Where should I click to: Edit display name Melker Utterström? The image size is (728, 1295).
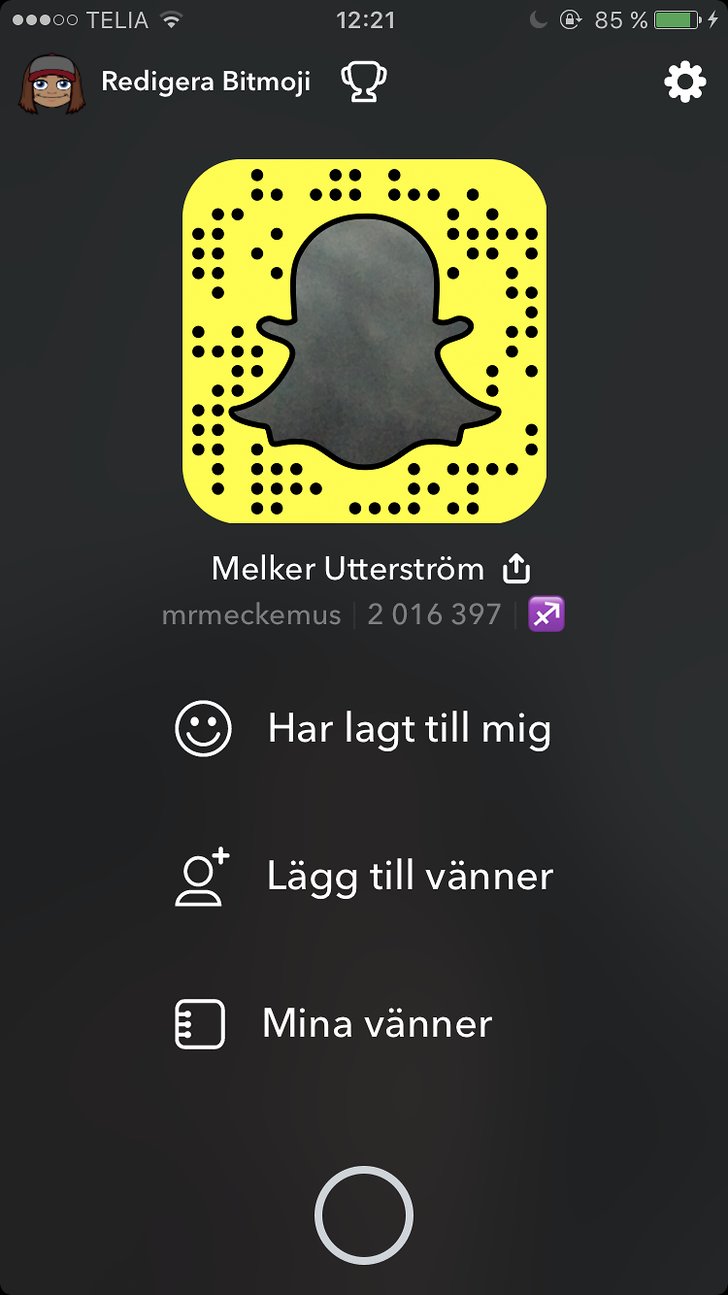click(347, 569)
